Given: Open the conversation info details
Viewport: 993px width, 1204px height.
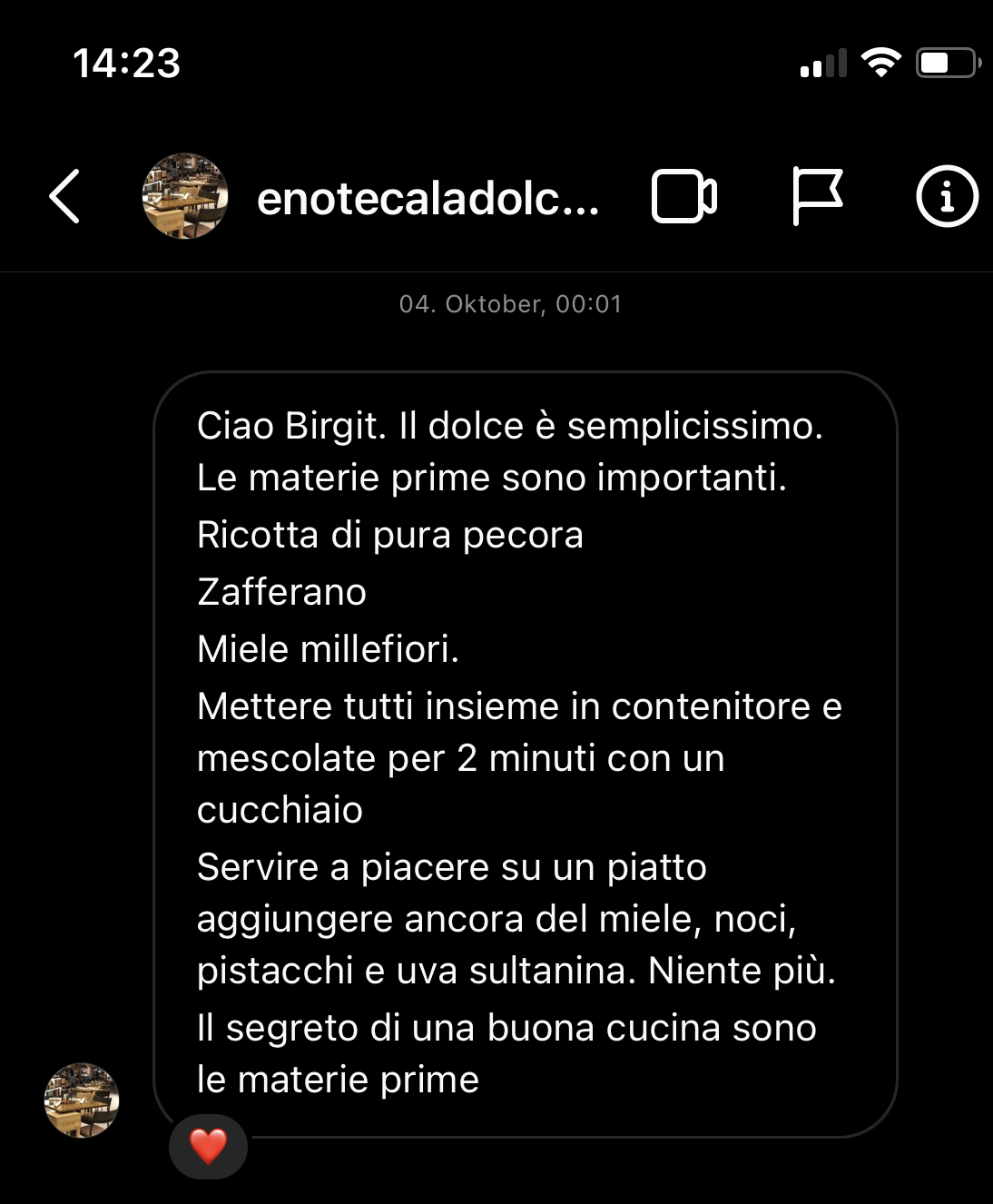Looking at the screenshot, I should [947, 196].
